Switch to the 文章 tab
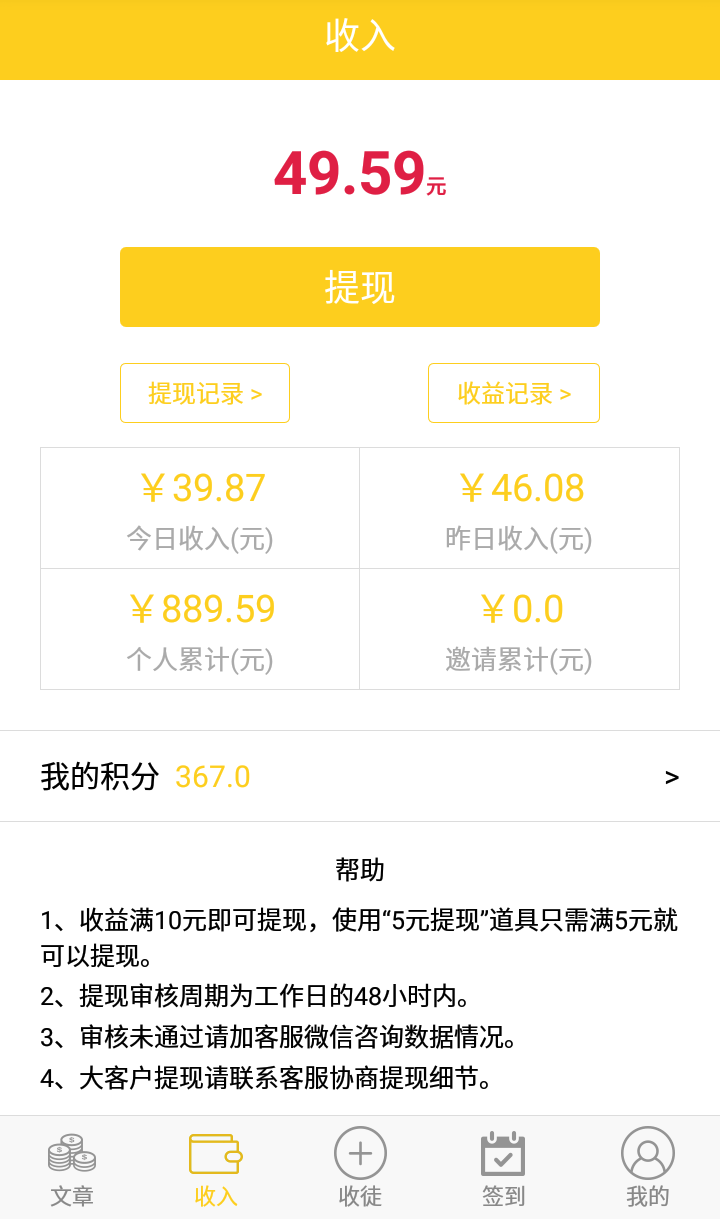The width and height of the screenshot is (720, 1219). (70, 1168)
